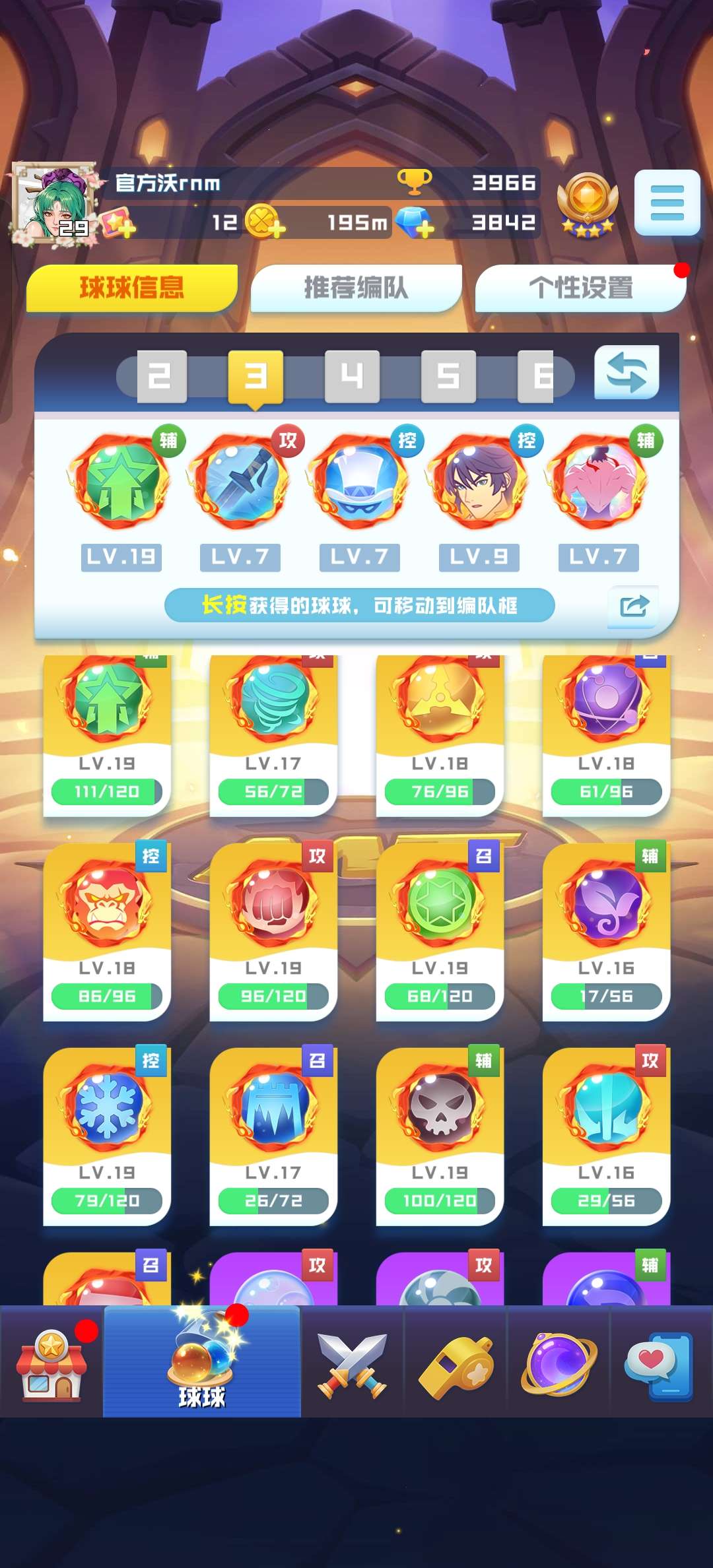The image size is (713, 1568).
Task: Switch to the 推荐编队 tab
Action: pyautogui.click(x=356, y=288)
